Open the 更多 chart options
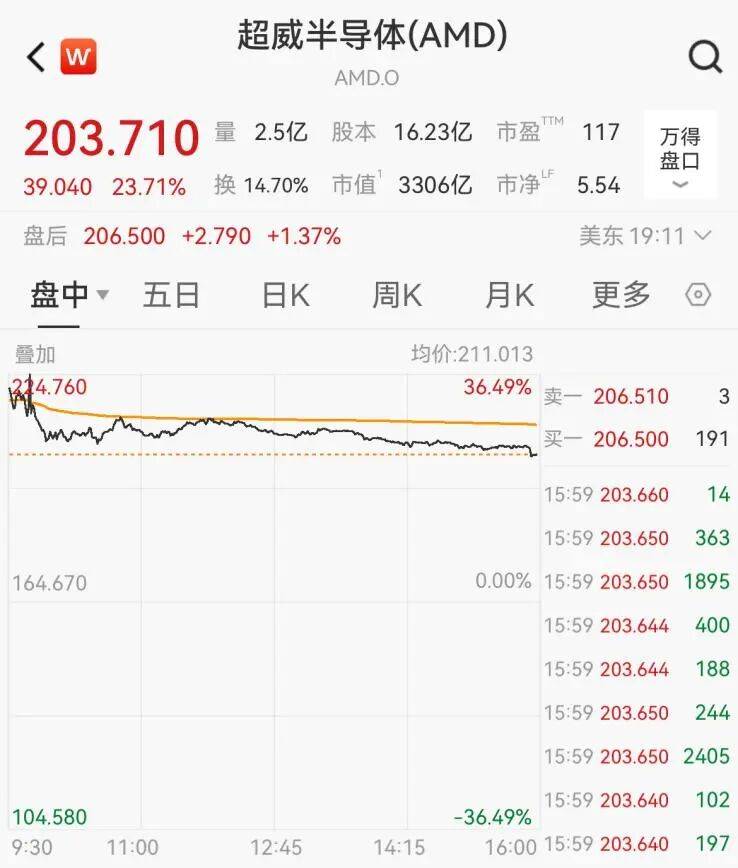The width and height of the screenshot is (738, 868). [x=621, y=295]
